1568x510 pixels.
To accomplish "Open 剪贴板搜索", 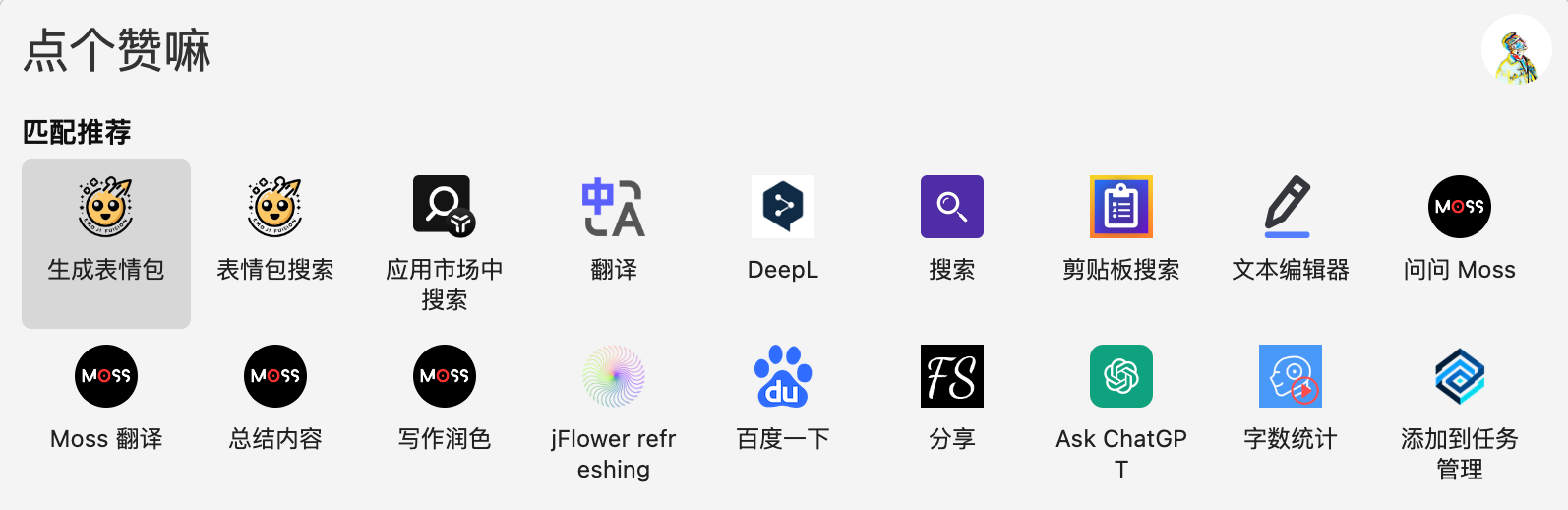I will pos(1121,224).
